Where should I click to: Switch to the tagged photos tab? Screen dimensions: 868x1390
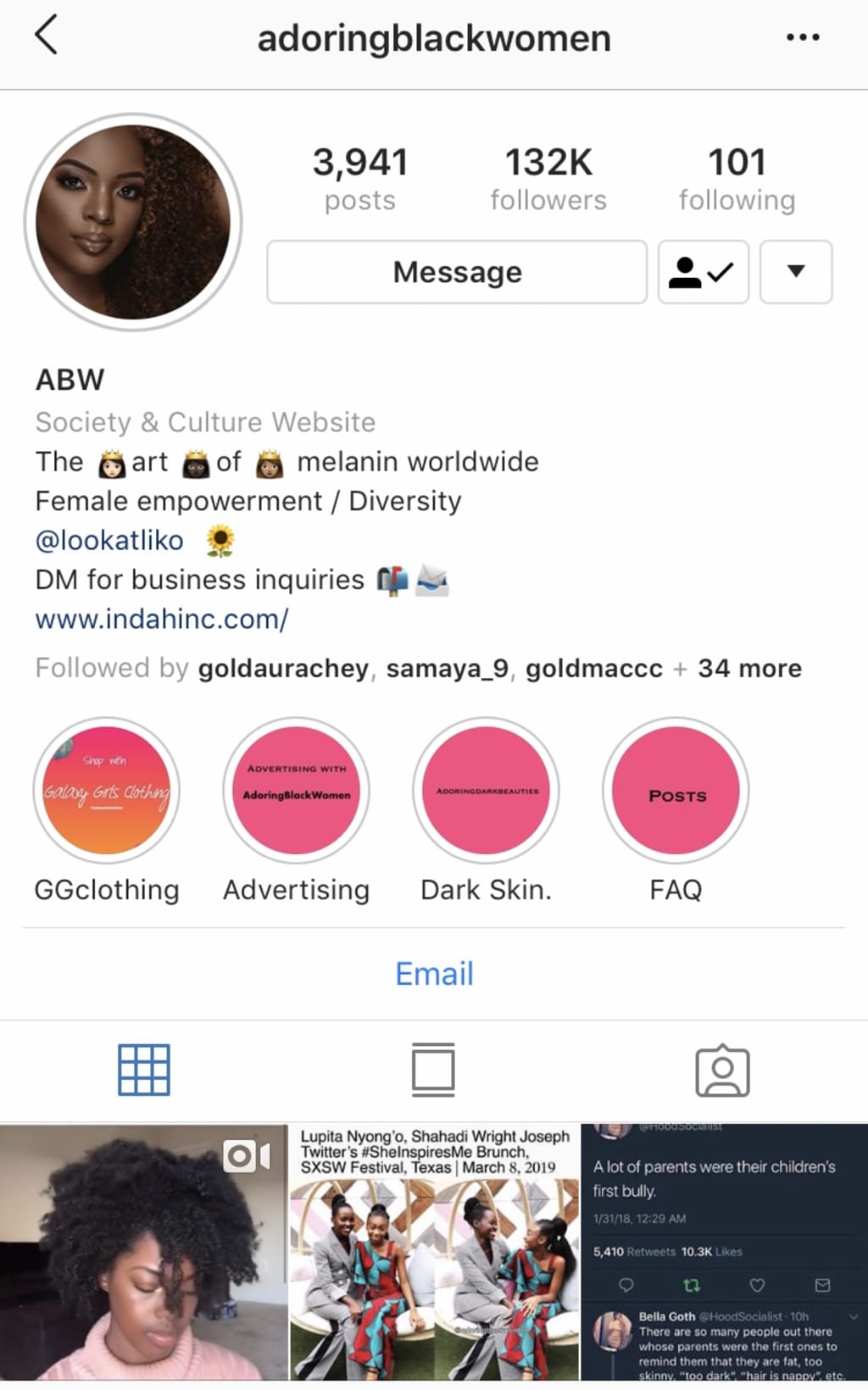722,1070
